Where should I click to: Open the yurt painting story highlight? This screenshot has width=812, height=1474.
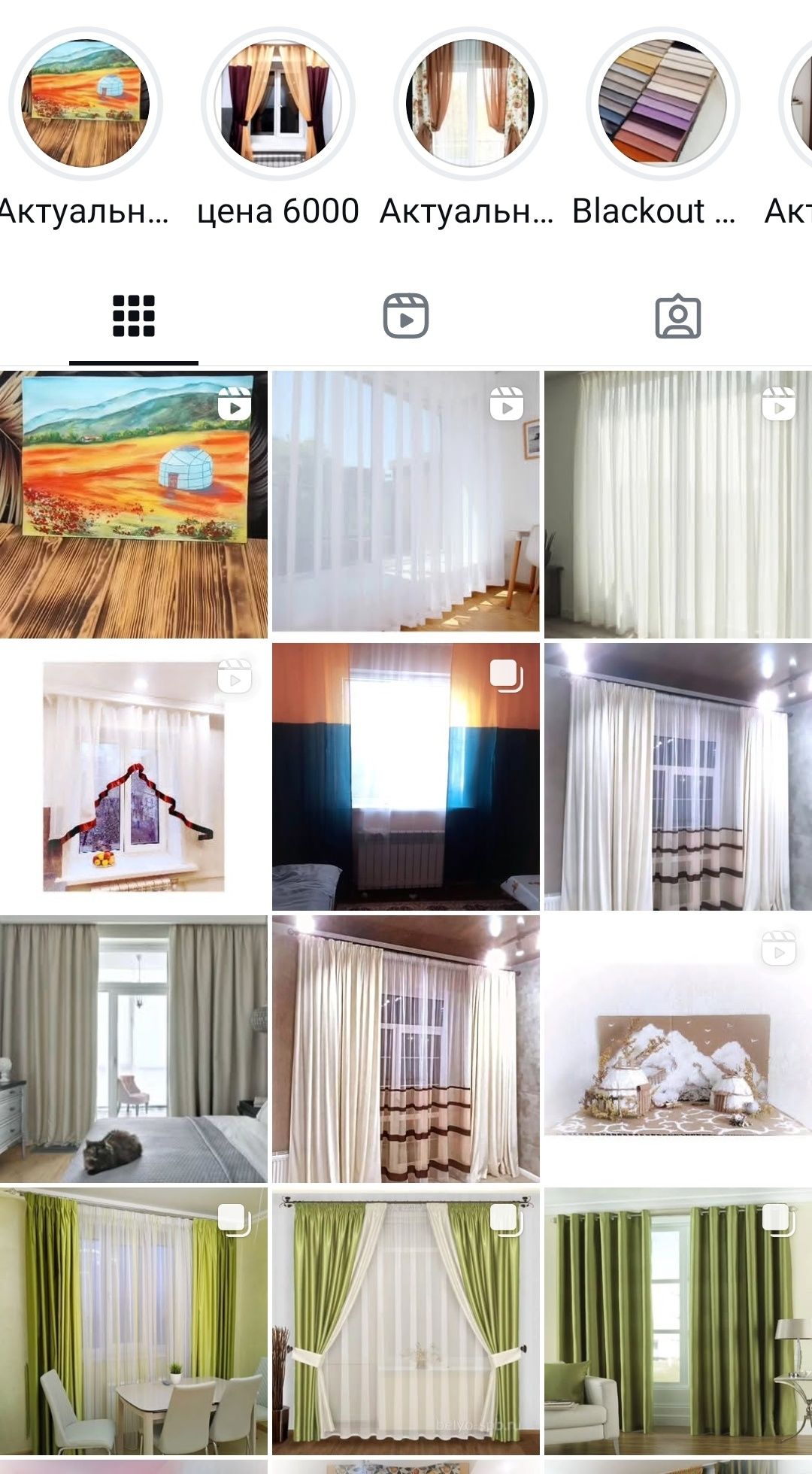click(85, 104)
